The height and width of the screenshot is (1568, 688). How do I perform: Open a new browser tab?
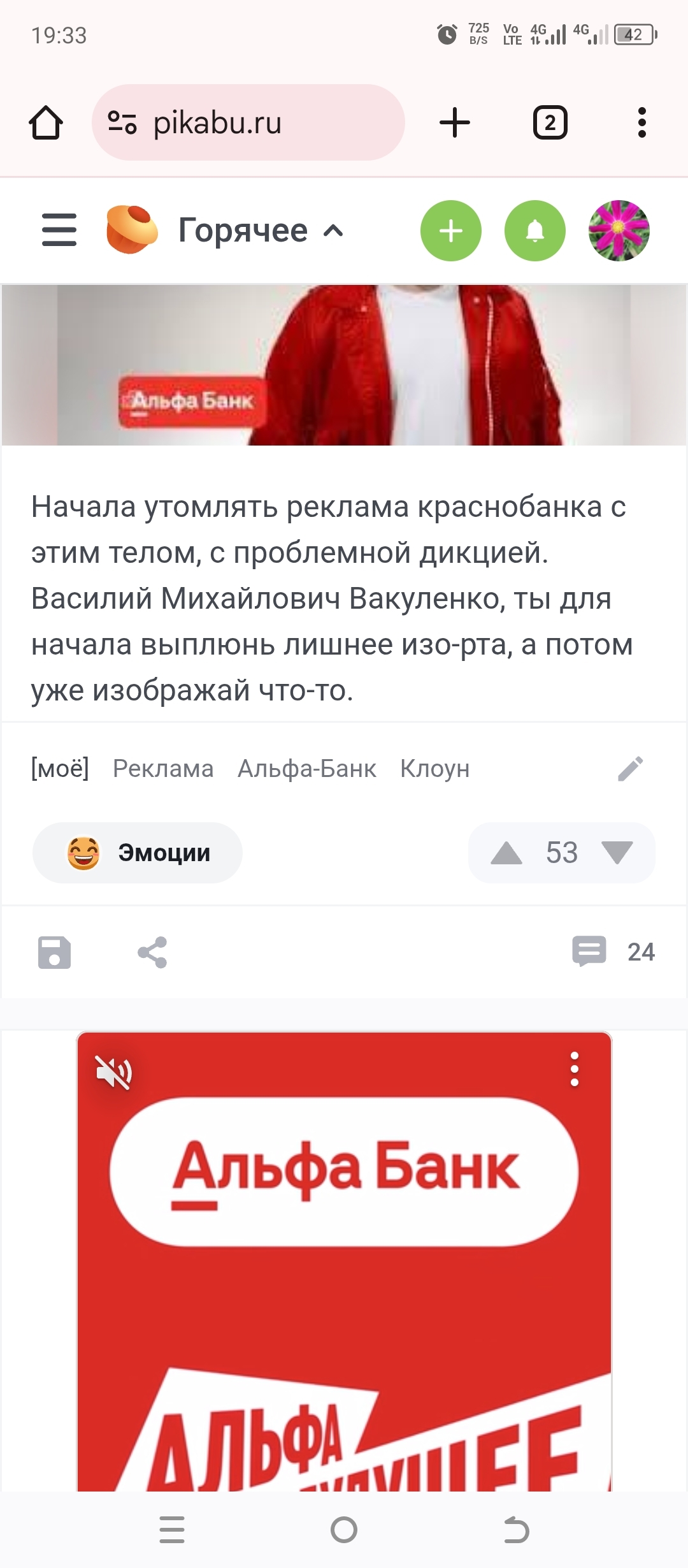[455, 122]
